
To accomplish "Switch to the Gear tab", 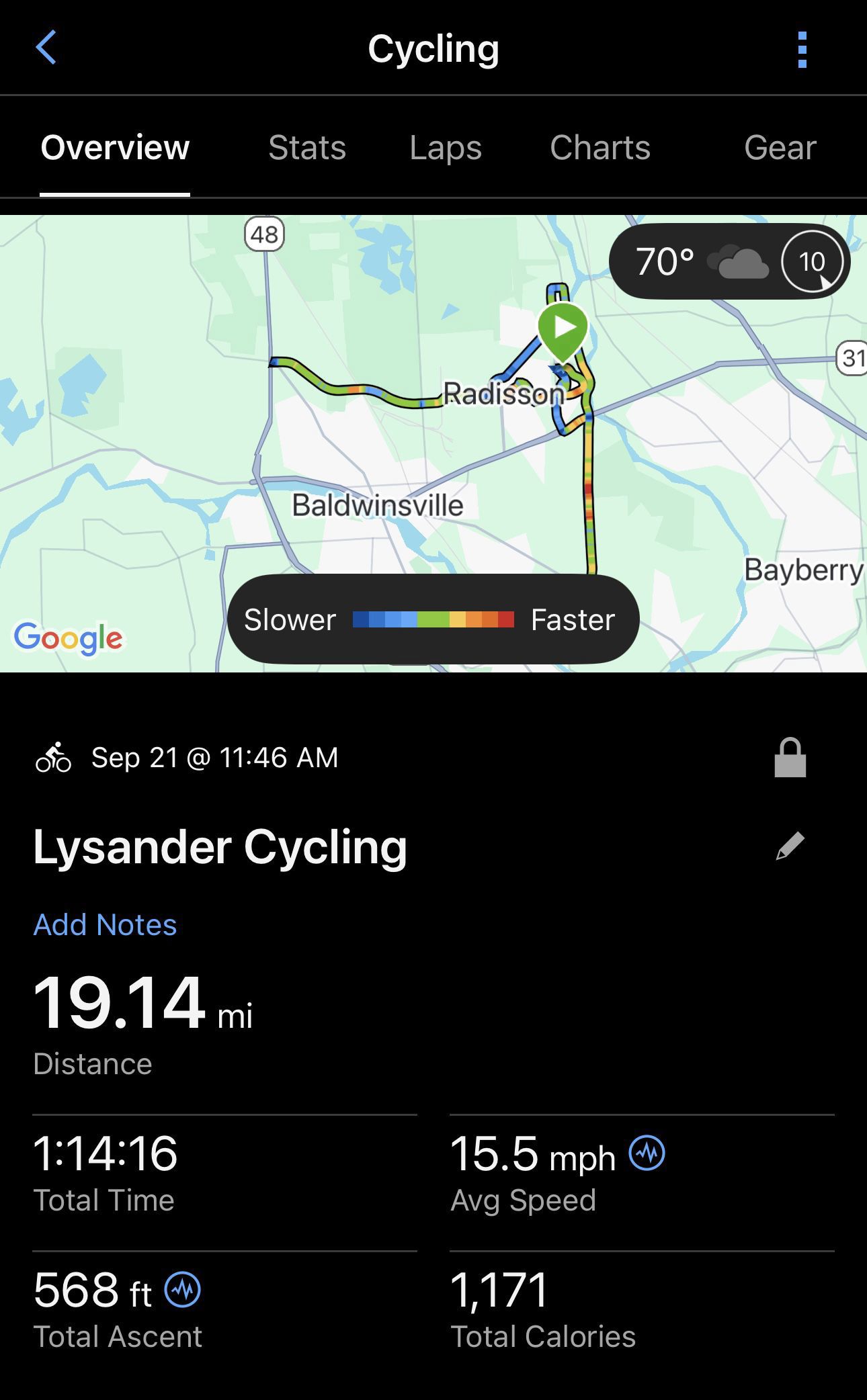I will (x=780, y=148).
